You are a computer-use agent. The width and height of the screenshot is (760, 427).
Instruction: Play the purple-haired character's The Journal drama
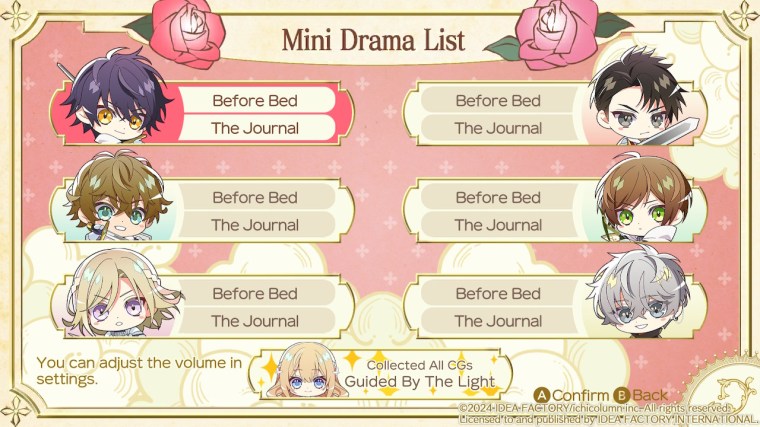tap(255, 128)
